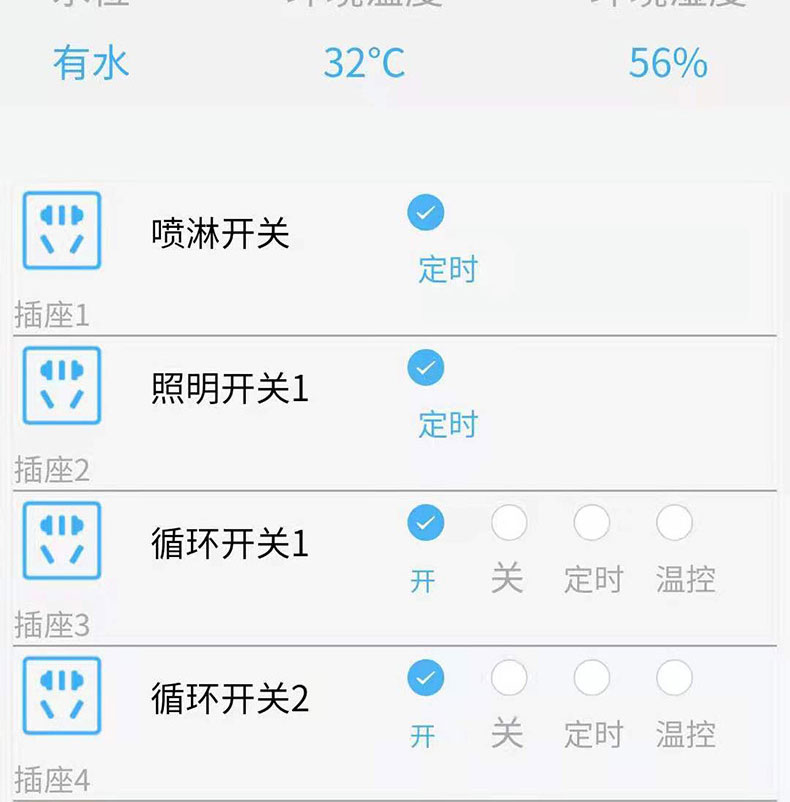The height and width of the screenshot is (802, 790).
Task: Choose 温控 for 循环开关1
Action: pyautogui.click(x=674, y=522)
